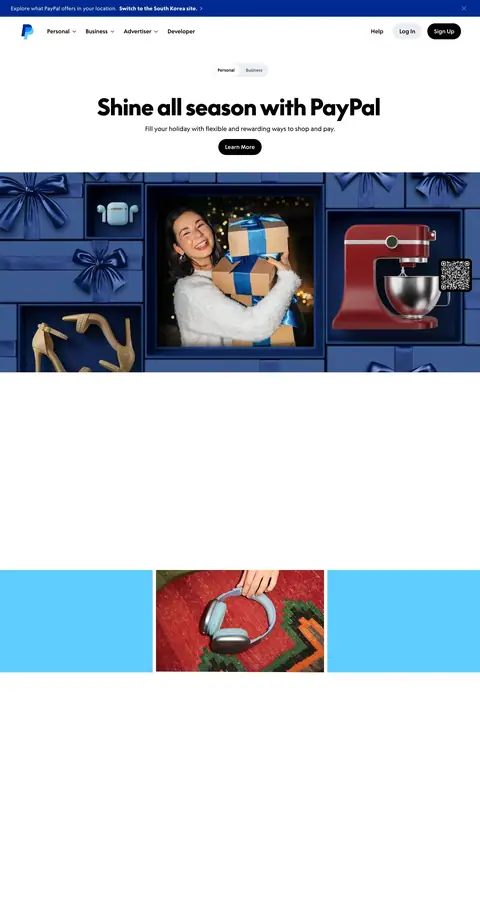Open the Help page
The image size is (480, 900).
click(377, 32)
